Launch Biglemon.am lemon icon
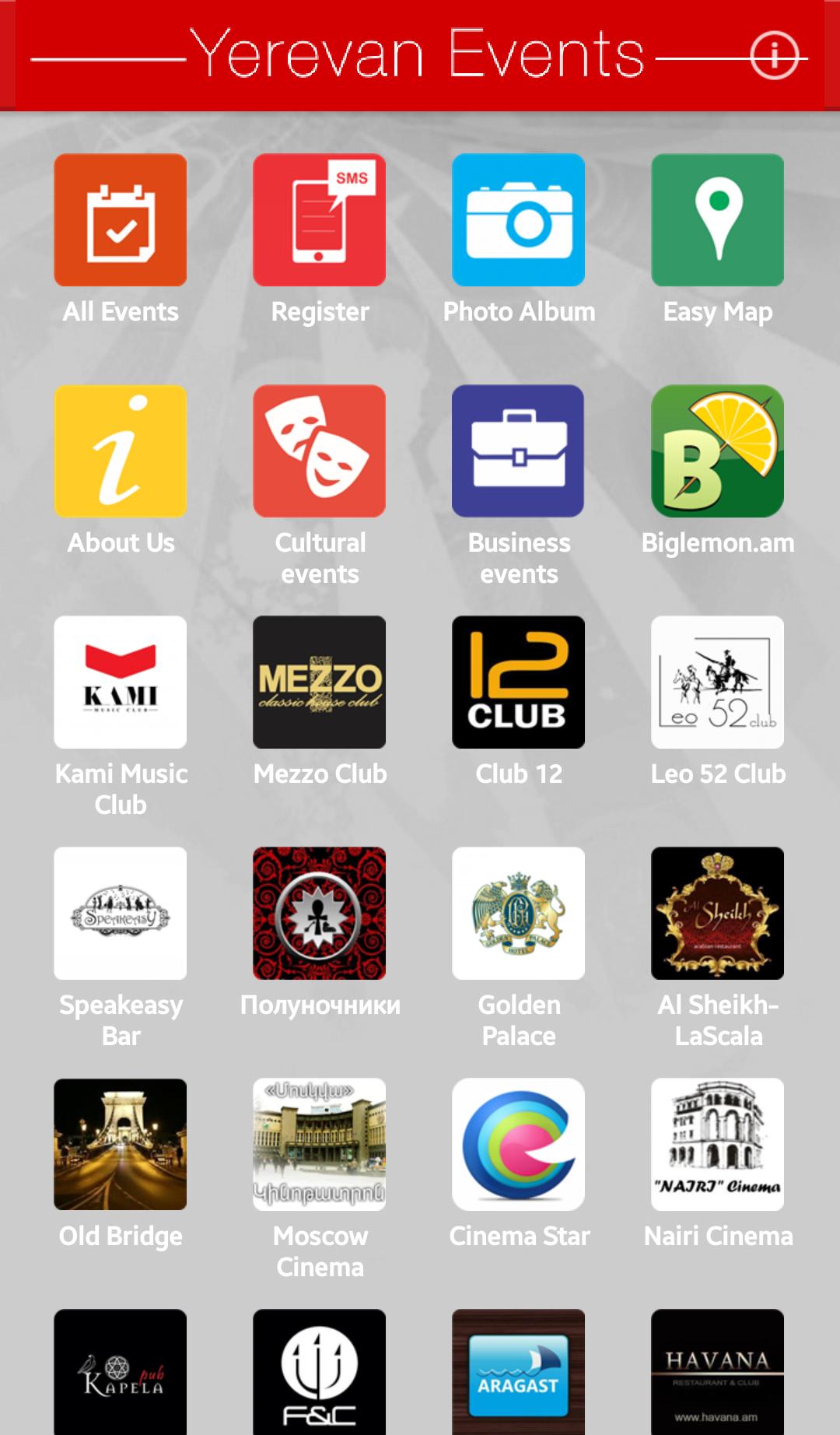840x1435 pixels. coord(717,451)
